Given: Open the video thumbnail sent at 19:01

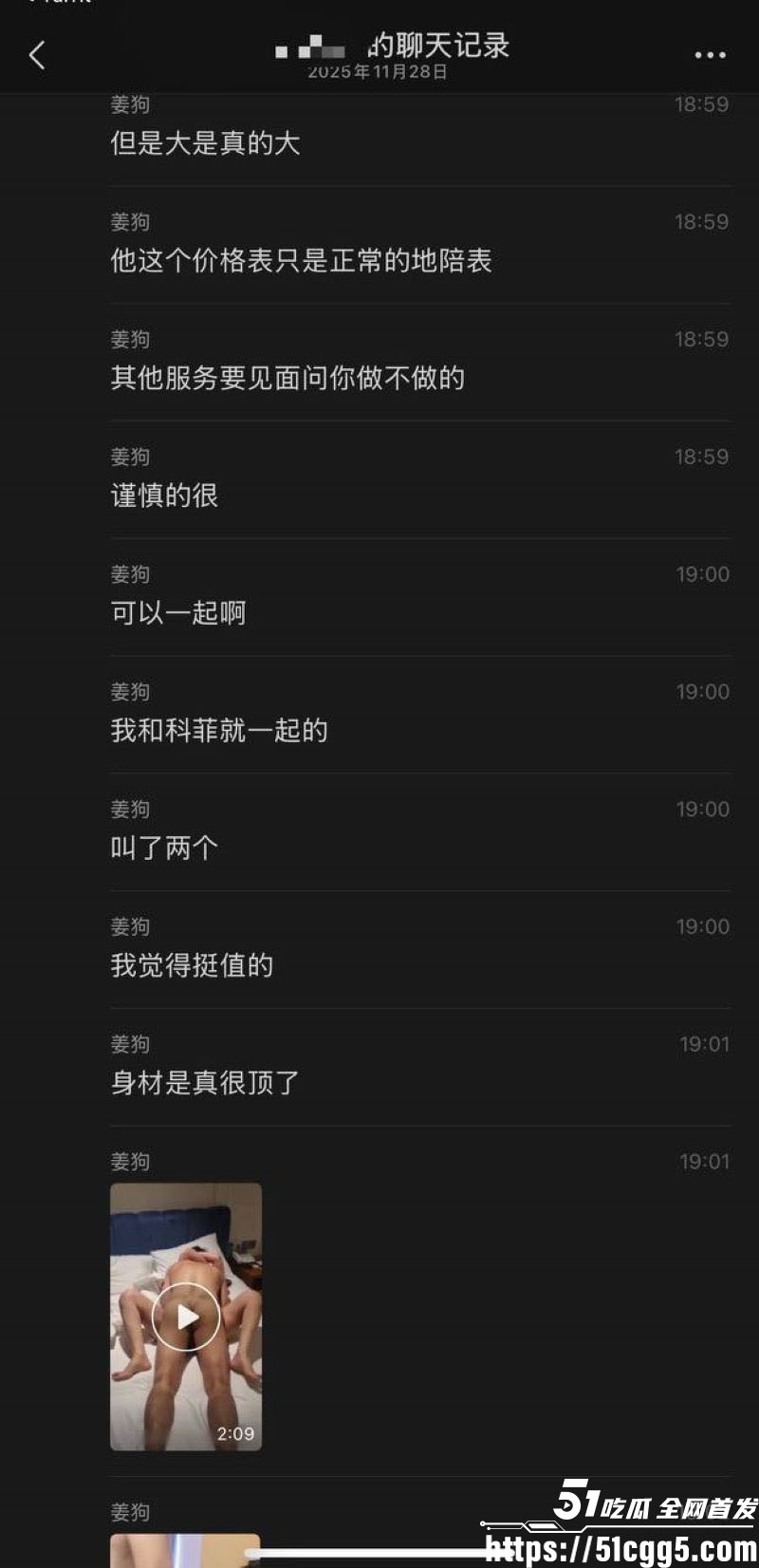Looking at the screenshot, I should coord(187,1317).
